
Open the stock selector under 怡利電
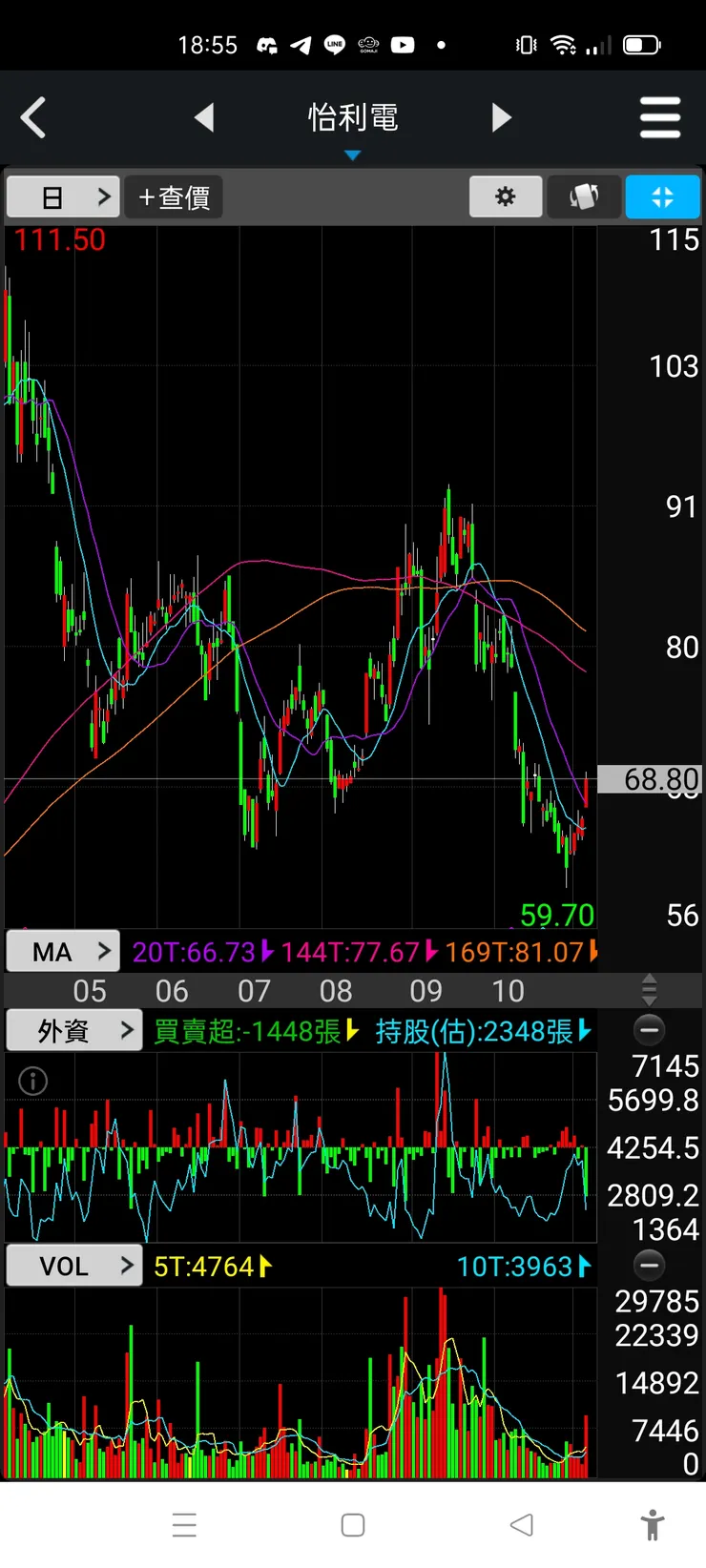pyautogui.click(x=353, y=155)
